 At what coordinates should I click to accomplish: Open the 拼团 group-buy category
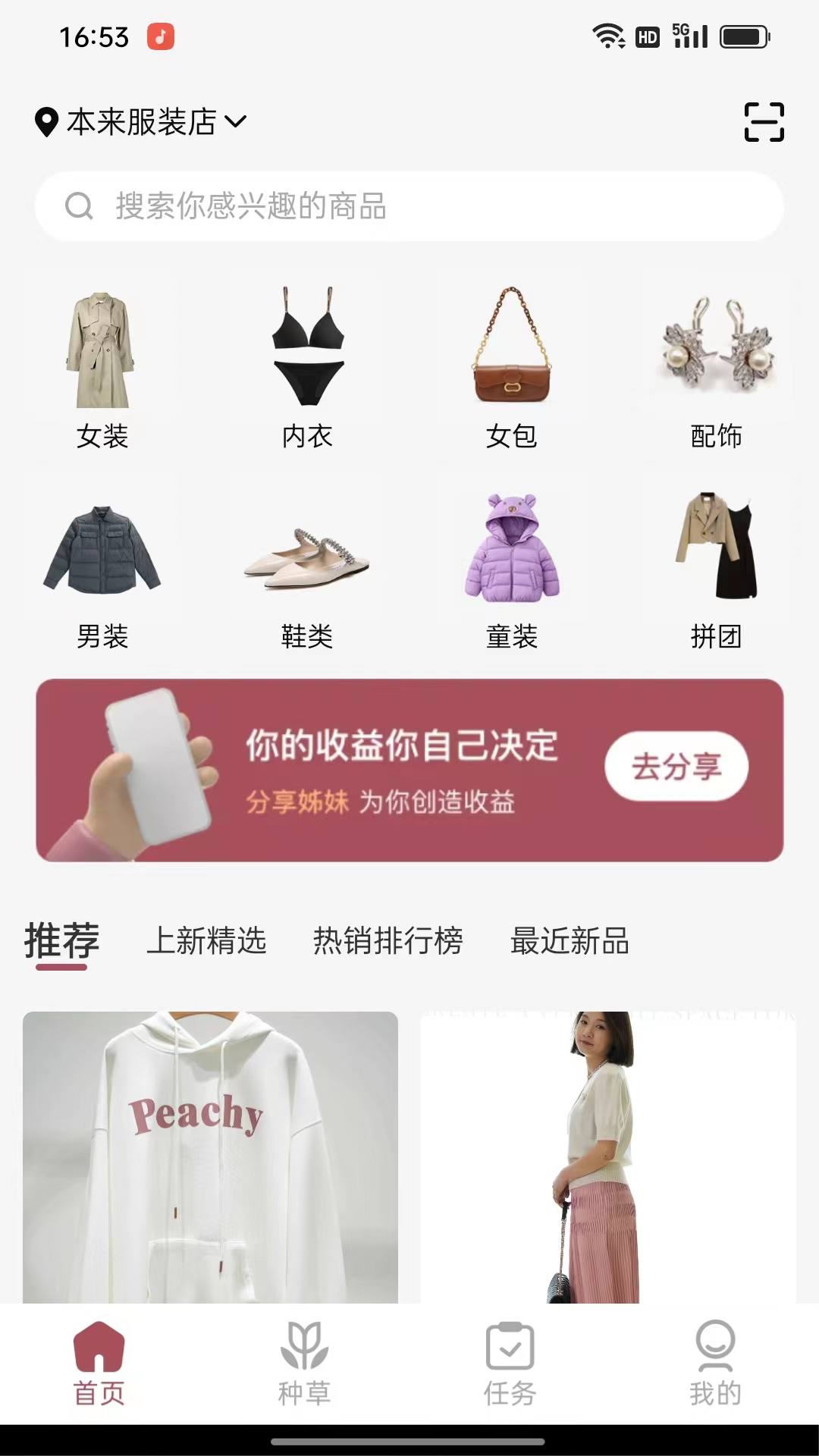[x=717, y=565]
